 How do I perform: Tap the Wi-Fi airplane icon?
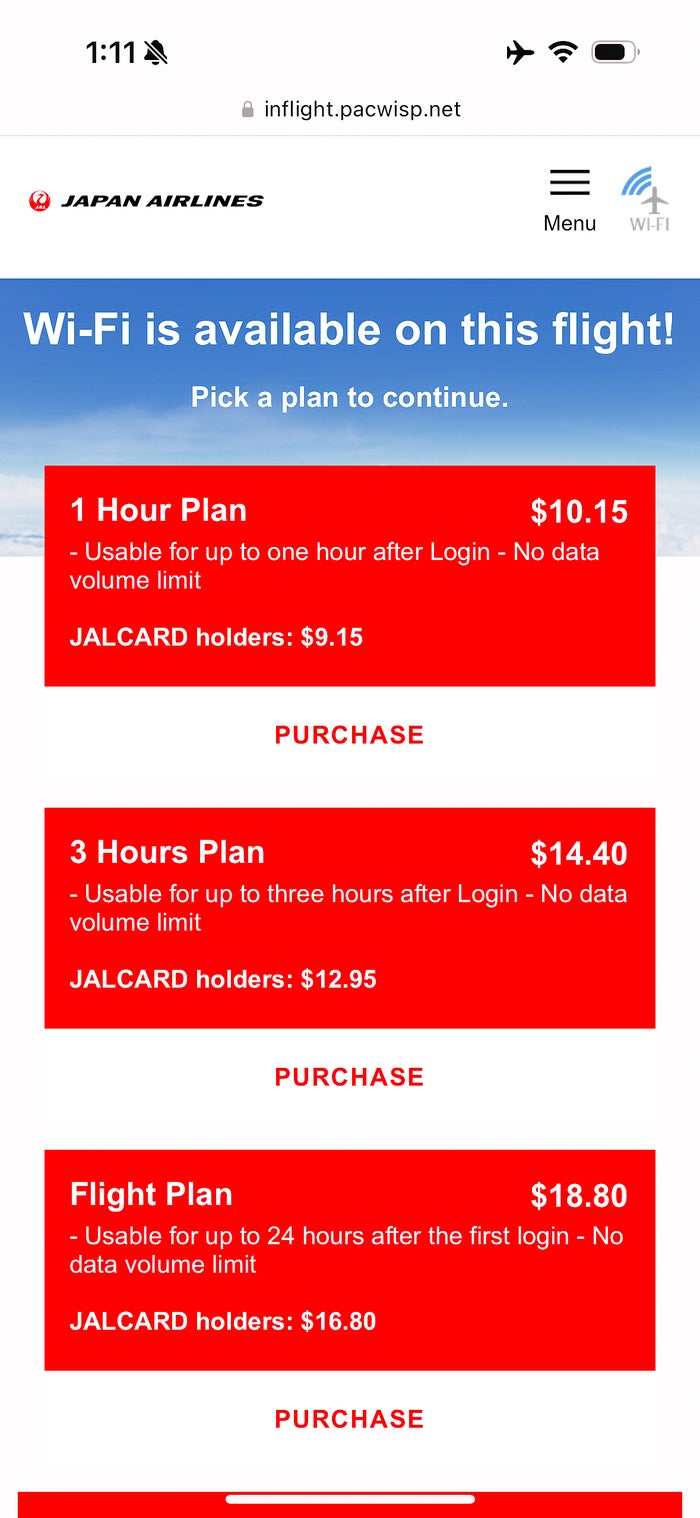point(649,199)
